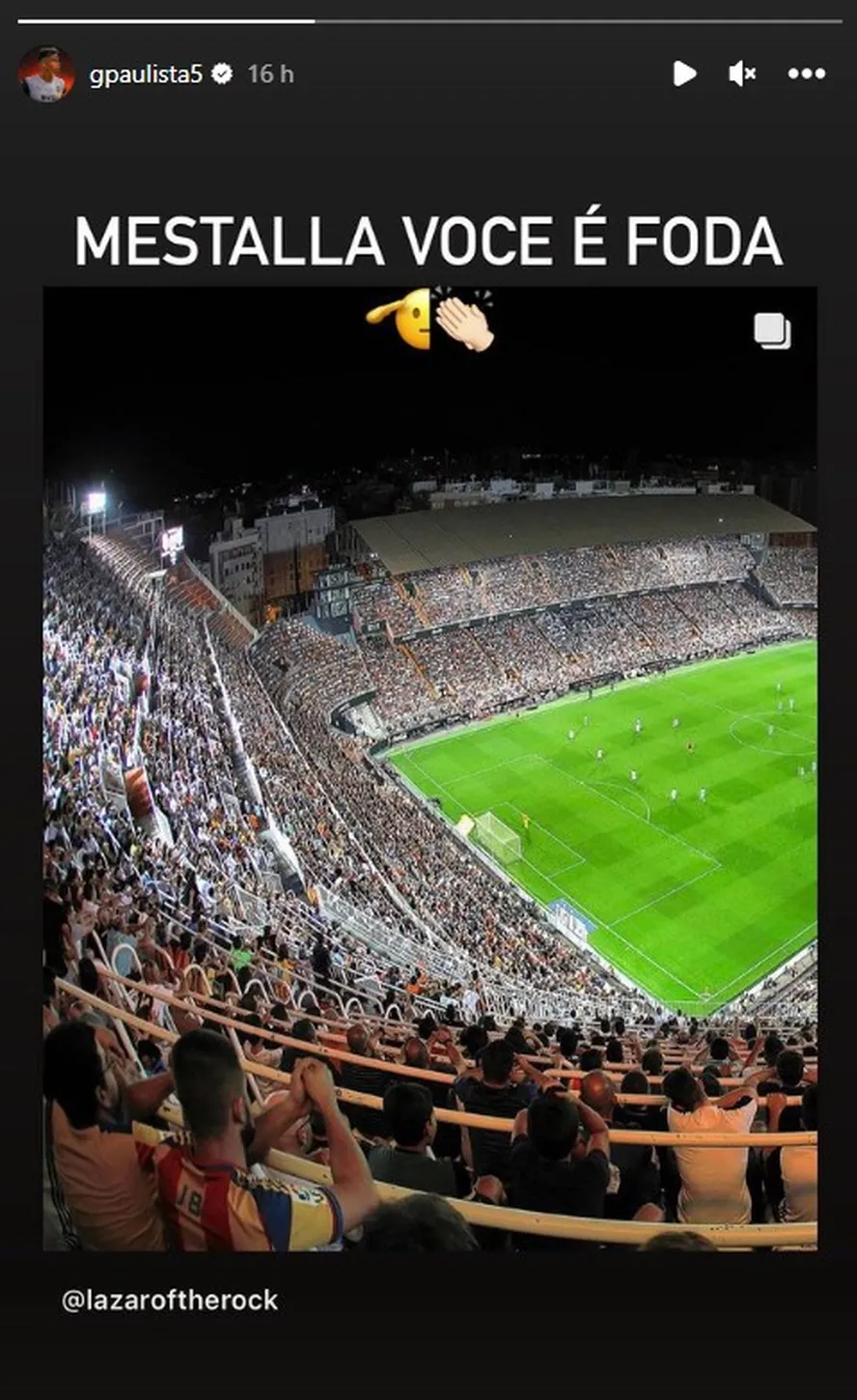Unmute the story sound
This screenshot has width=857, height=1400.
tap(741, 73)
